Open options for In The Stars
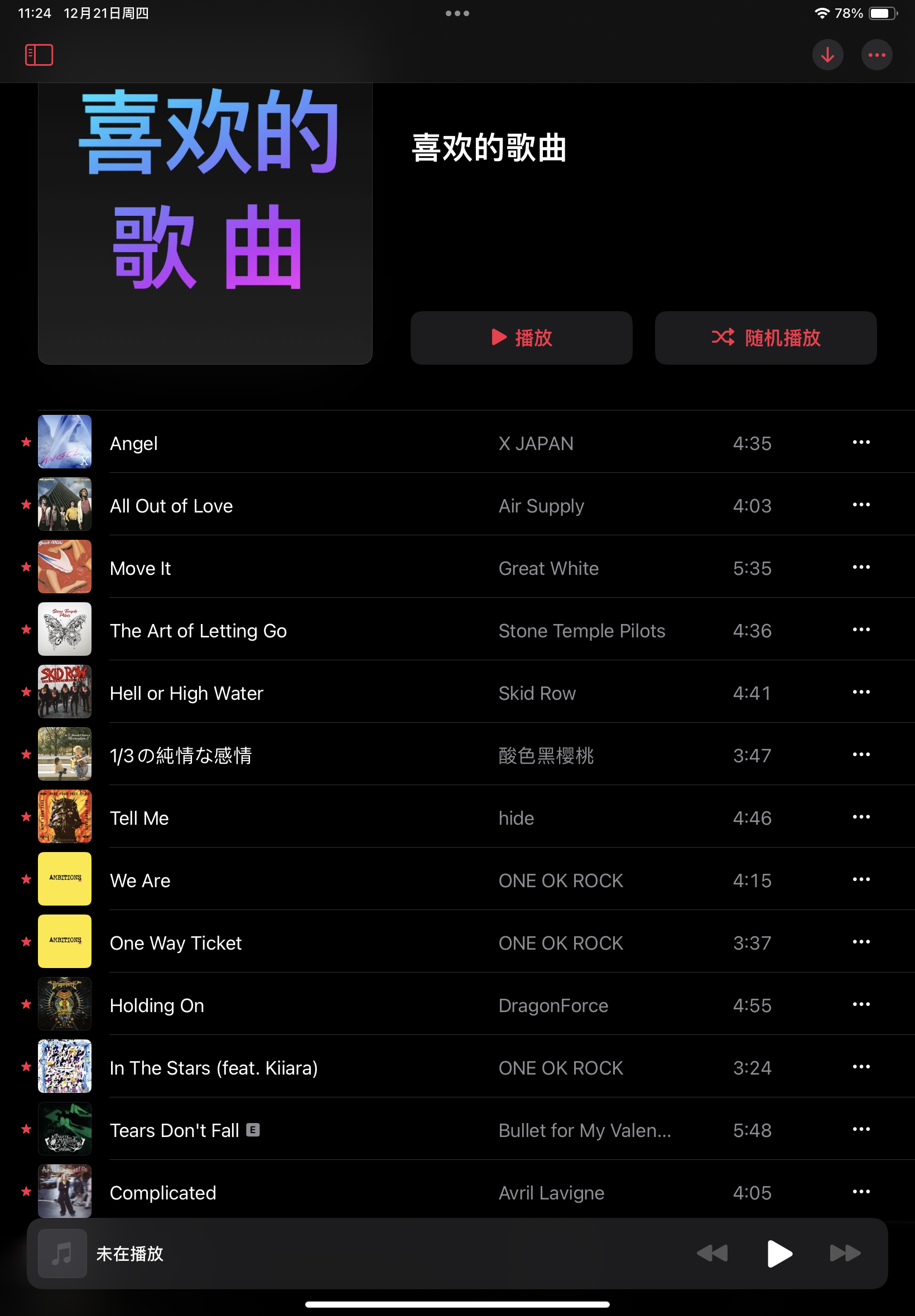The width and height of the screenshot is (915, 1316). click(861, 1067)
